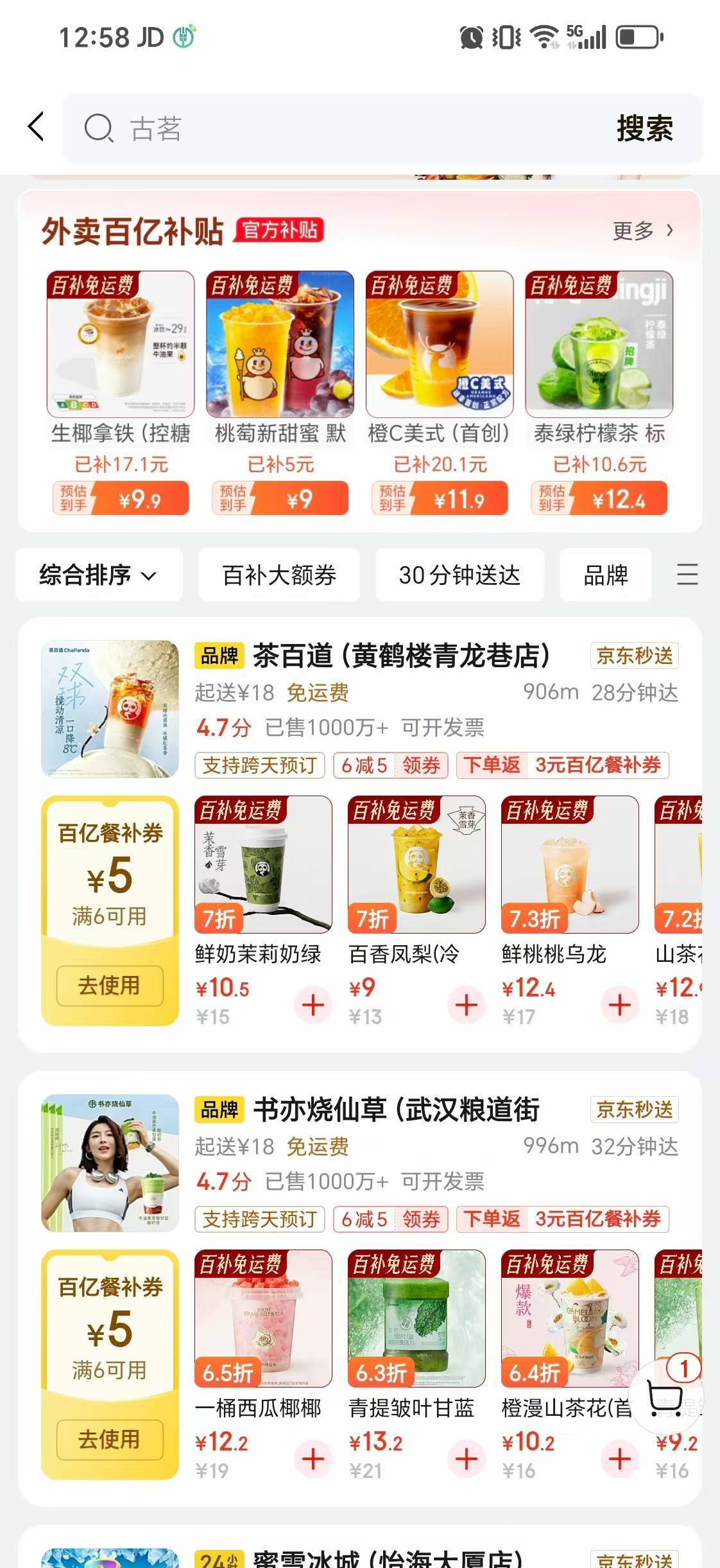The width and height of the screenshot is (720, 1568).
Task: Filter by 百补大额券
Action: 279,575
